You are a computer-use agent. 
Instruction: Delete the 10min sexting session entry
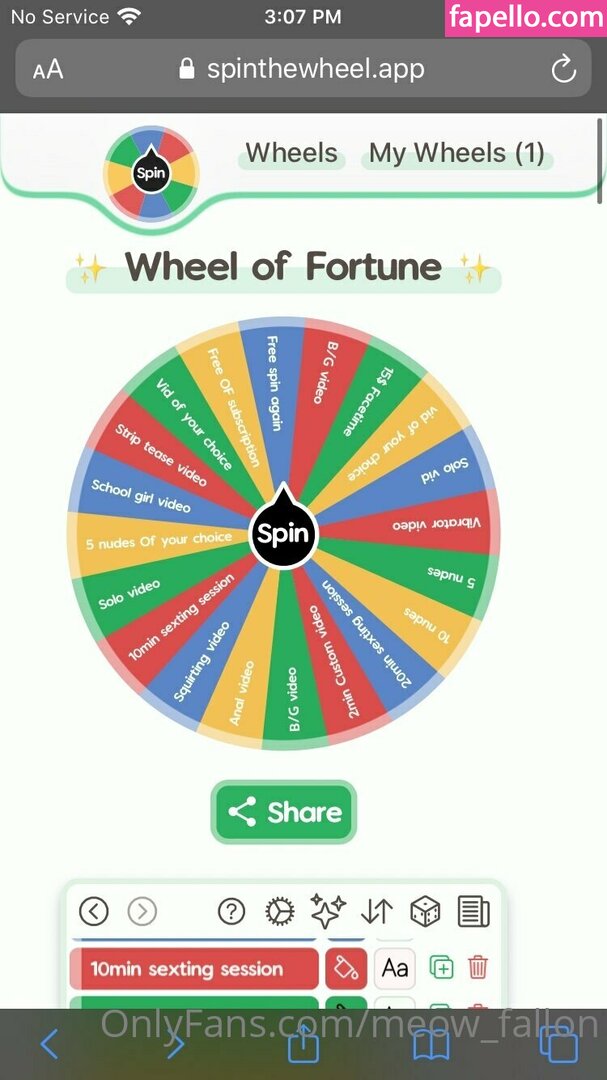478,968
